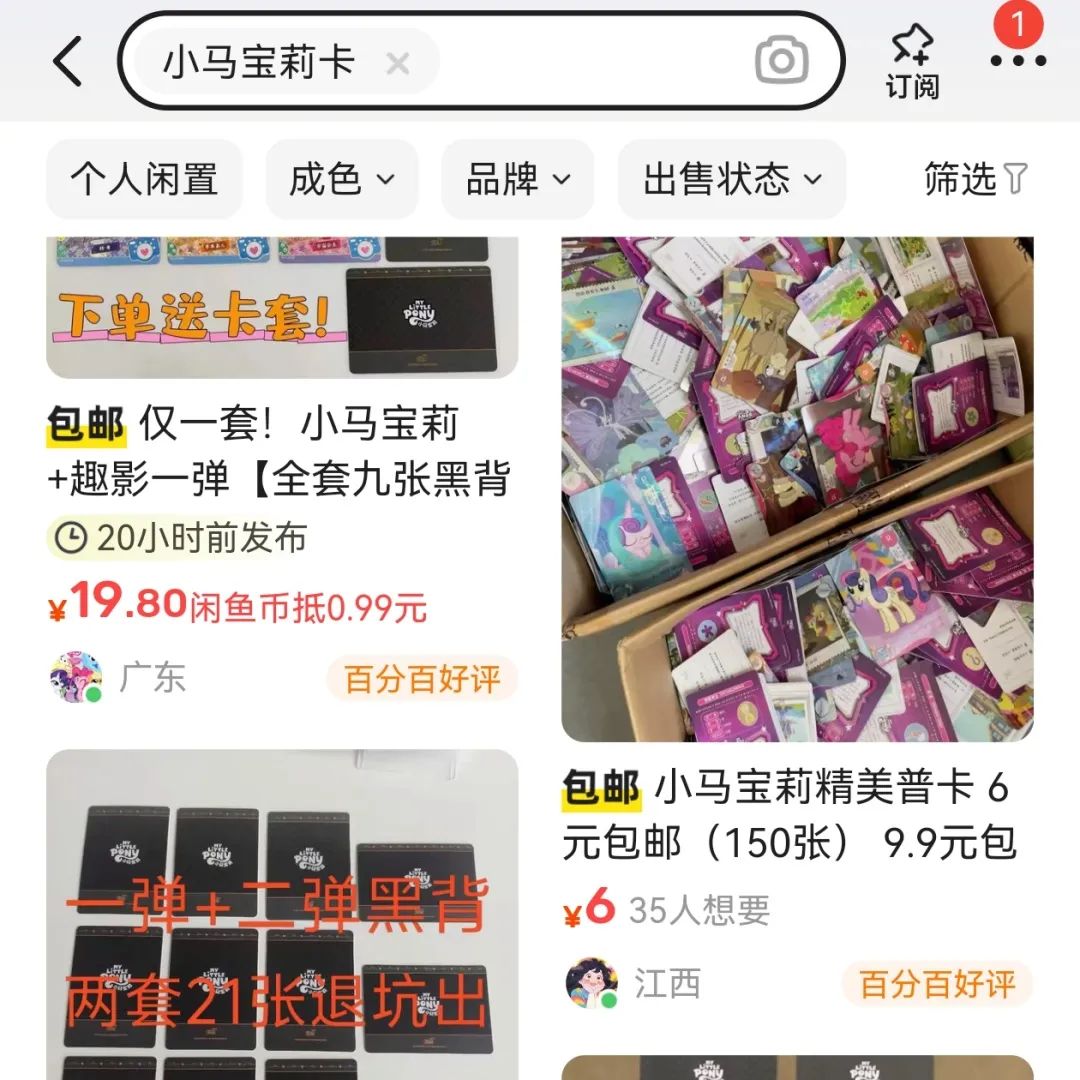This screenshot has width=1080, height=1080.
Task: Go back using the arrow icon
Action: pos(68,62)
